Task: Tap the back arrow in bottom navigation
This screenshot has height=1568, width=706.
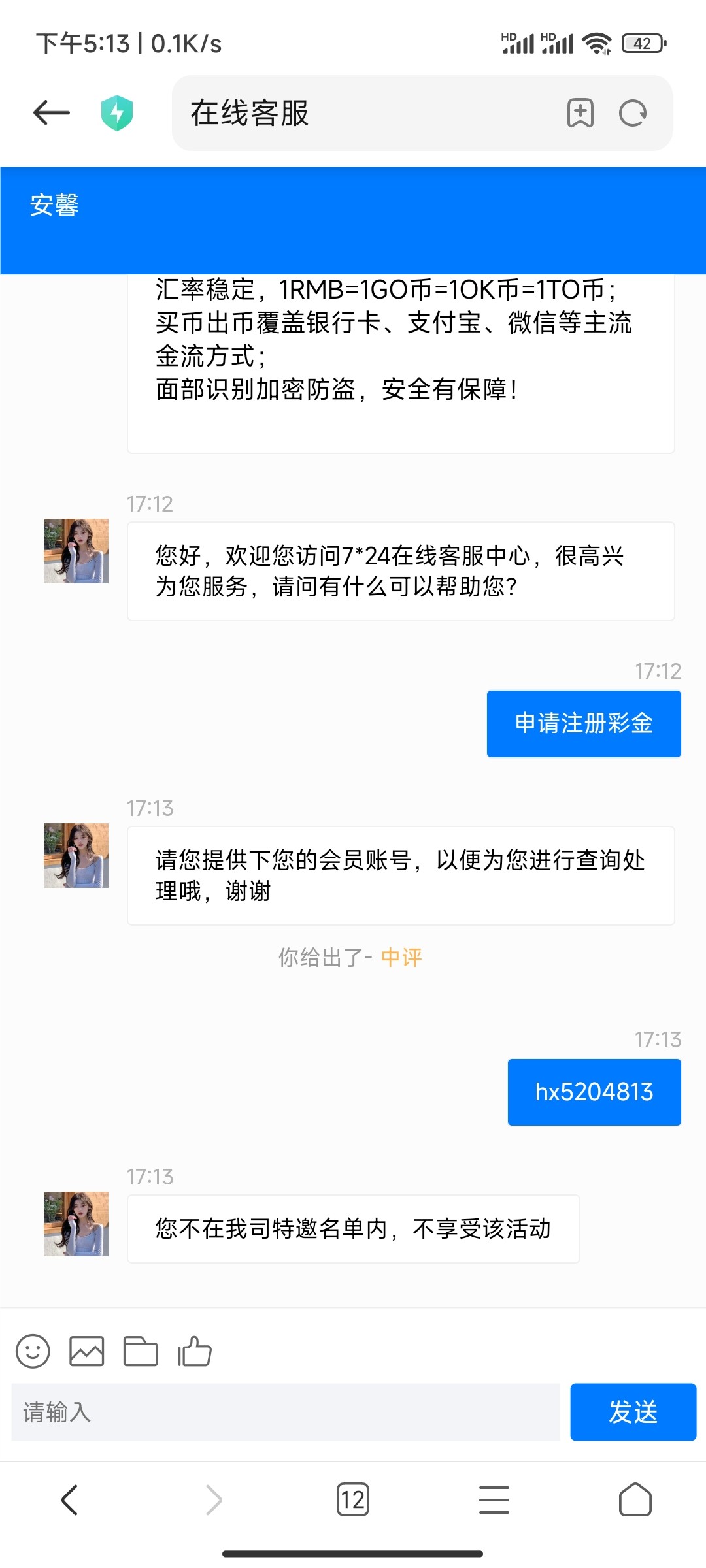Action: click(x=71, y=1499)
